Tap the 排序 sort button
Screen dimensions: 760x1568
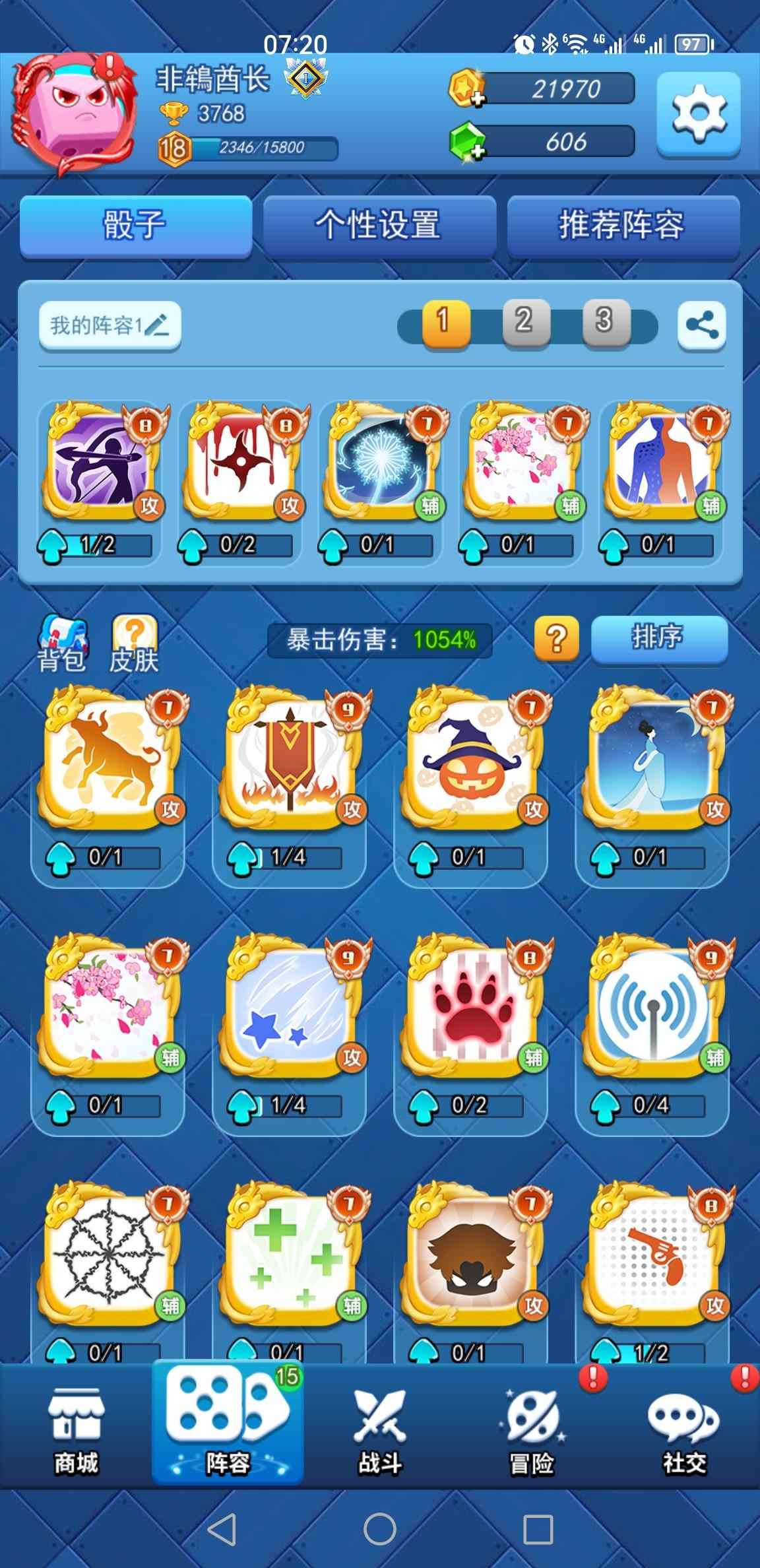coord(658,637)
